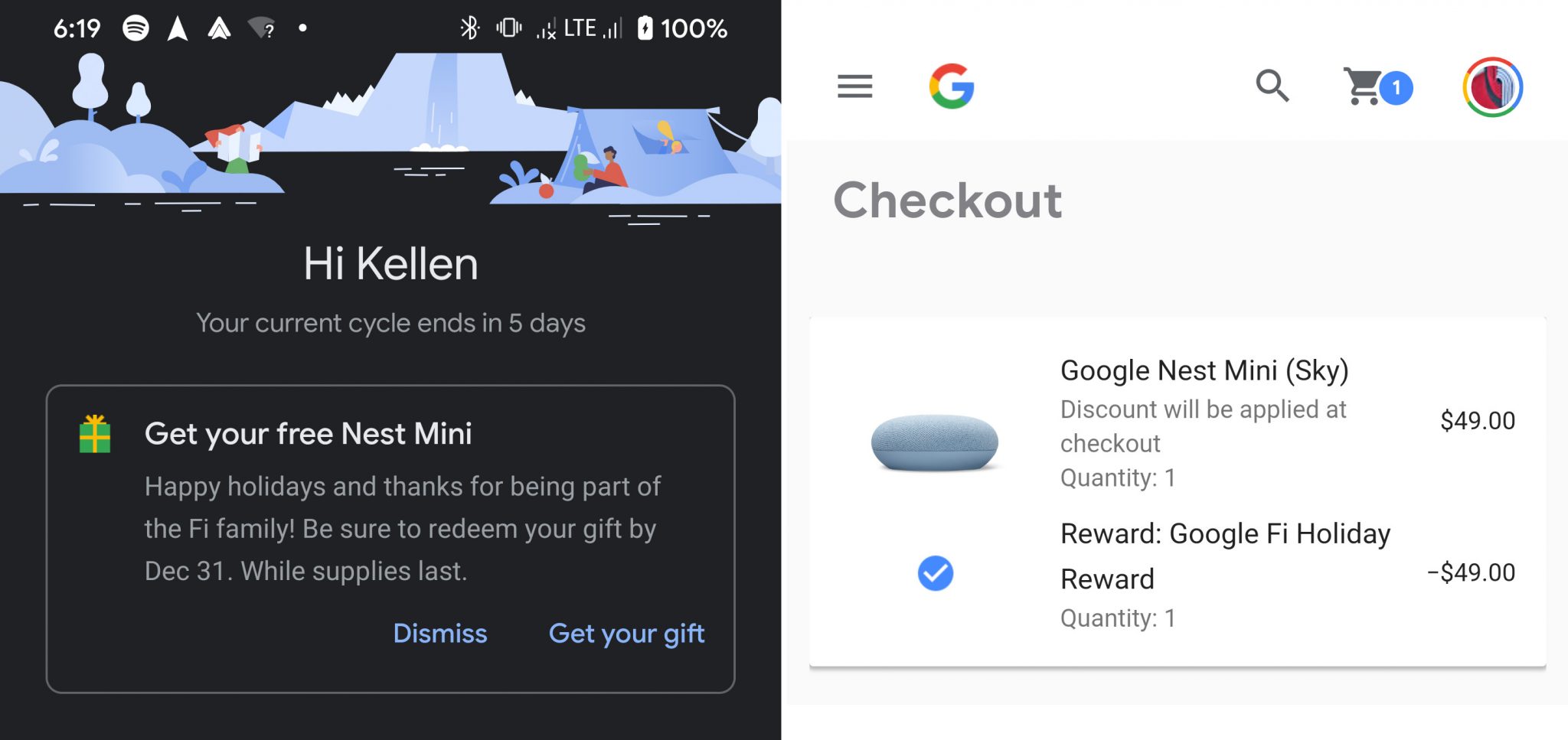This screenshot has height=740, width=1568.
Task: Open the account profile avatar
Action: pos(1492,86)
